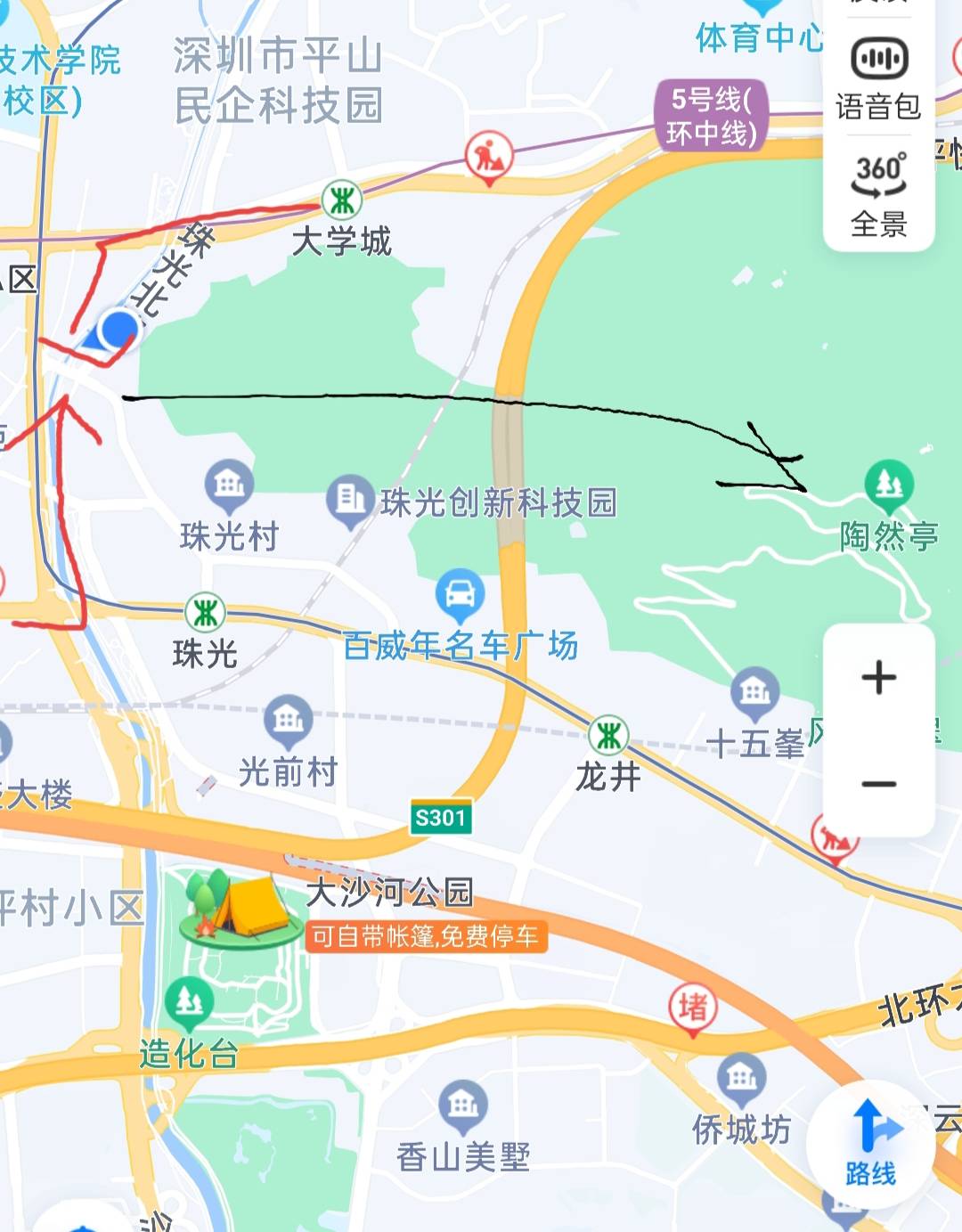Screen dimensions: 962x1232
Task: Open the 珠光村 place marker
Action: pyautogui.click(x=229, y=485)
